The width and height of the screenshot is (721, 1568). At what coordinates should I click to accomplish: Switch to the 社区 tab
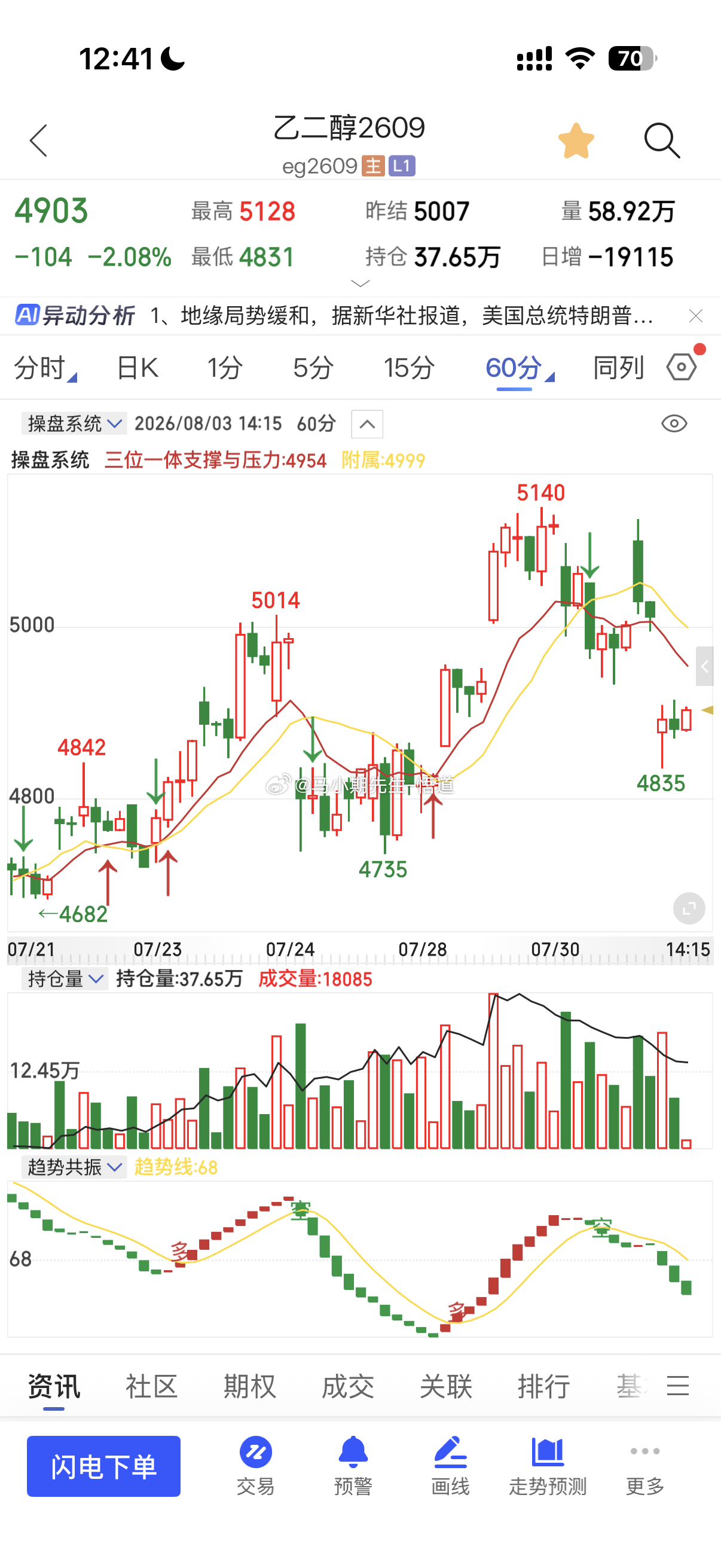pyautogui.click(x=151, y=1386)
